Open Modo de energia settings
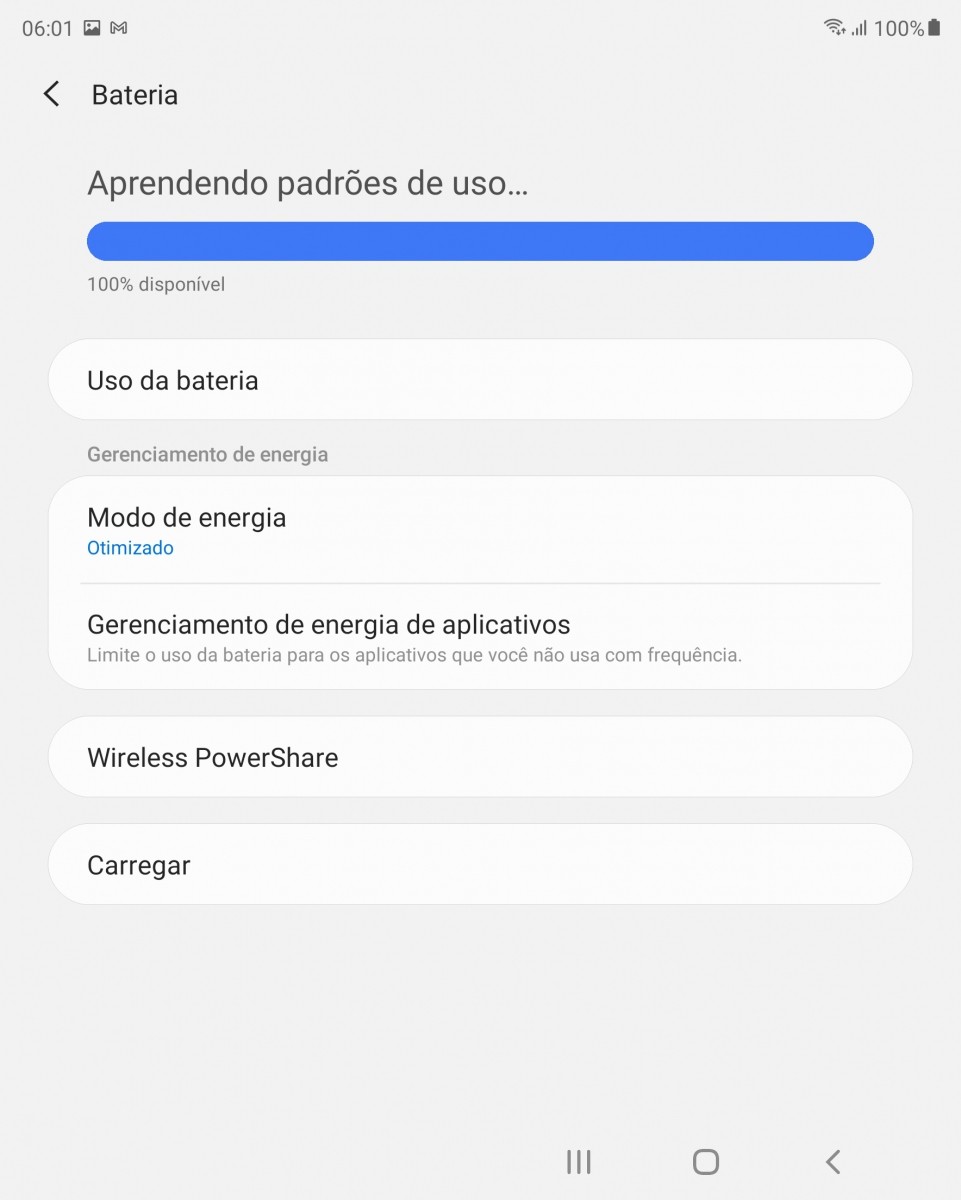 [x=480, y=530]
